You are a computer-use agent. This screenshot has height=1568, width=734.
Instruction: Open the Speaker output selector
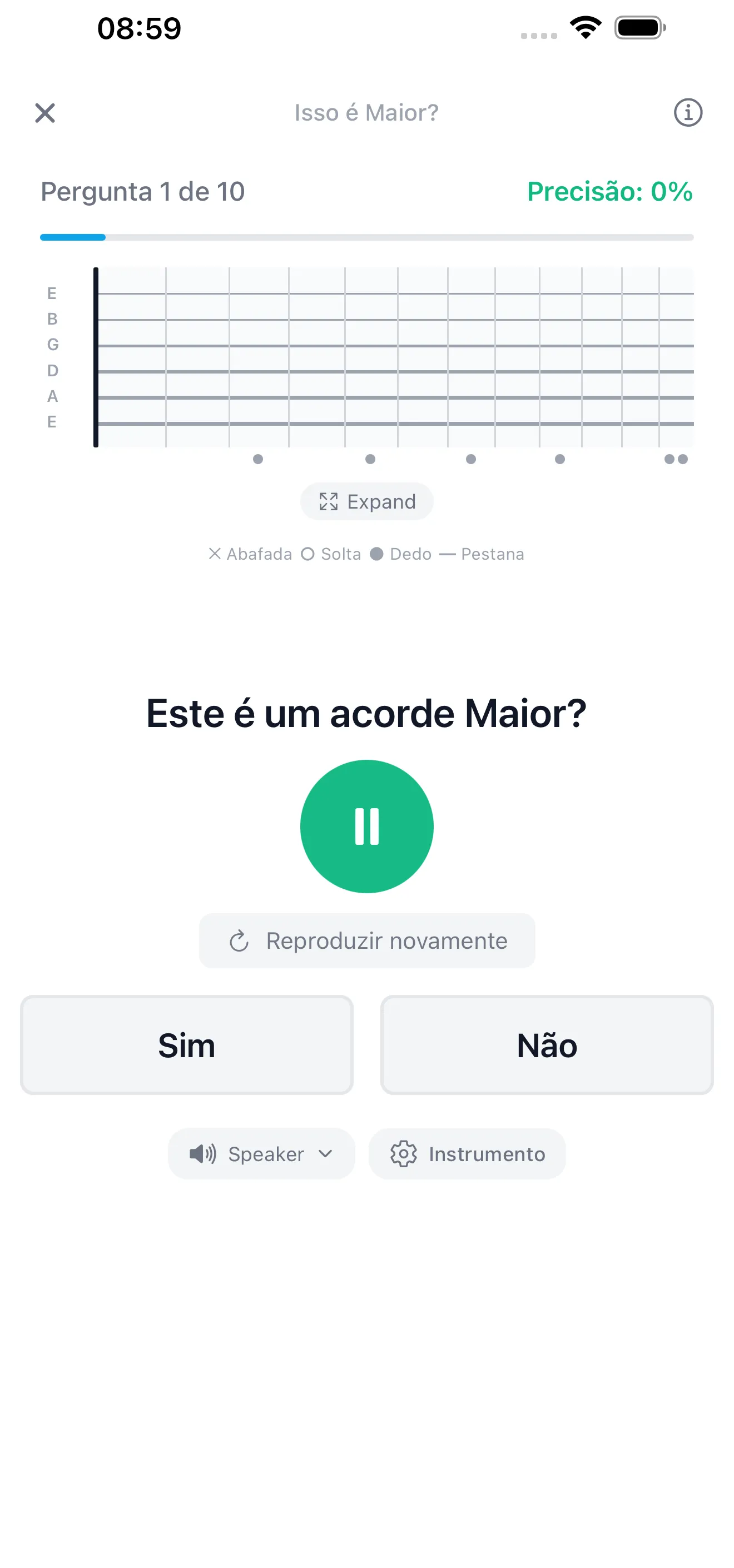click(261, 1153)
